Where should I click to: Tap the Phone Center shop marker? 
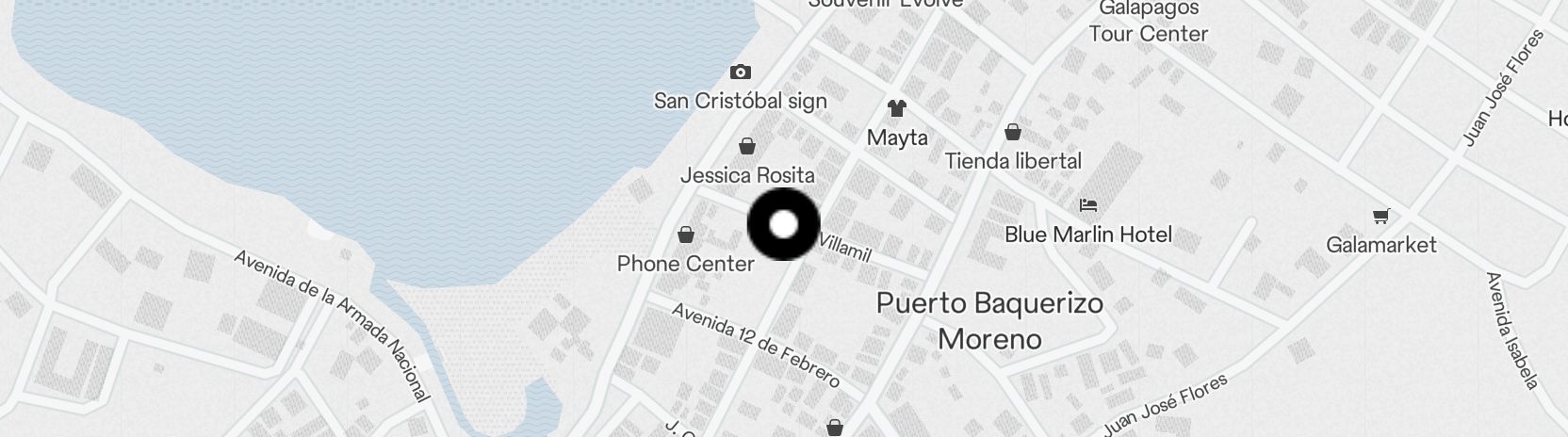tap(686, 235)
